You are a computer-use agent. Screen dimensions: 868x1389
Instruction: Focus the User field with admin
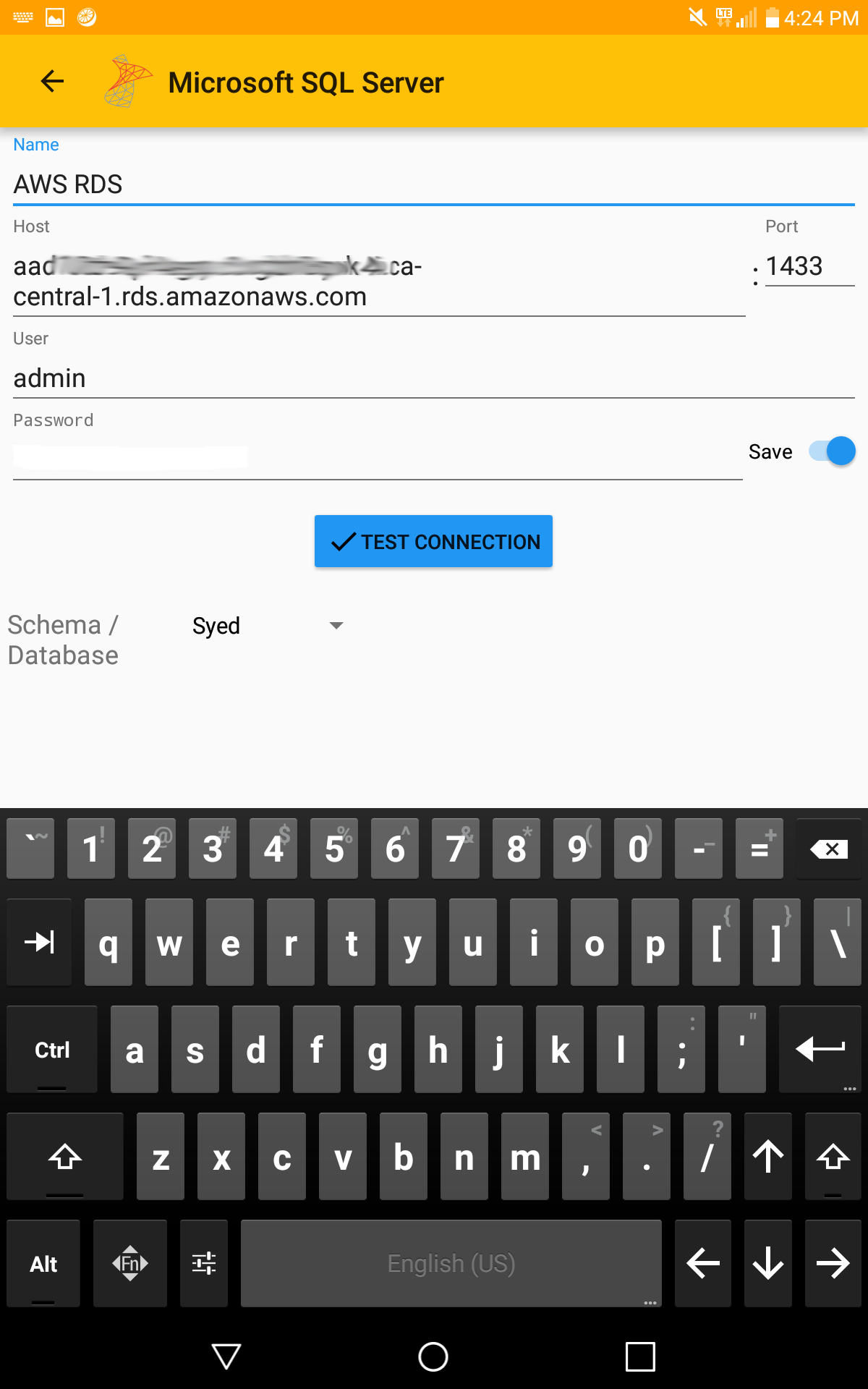pos(434,378)
